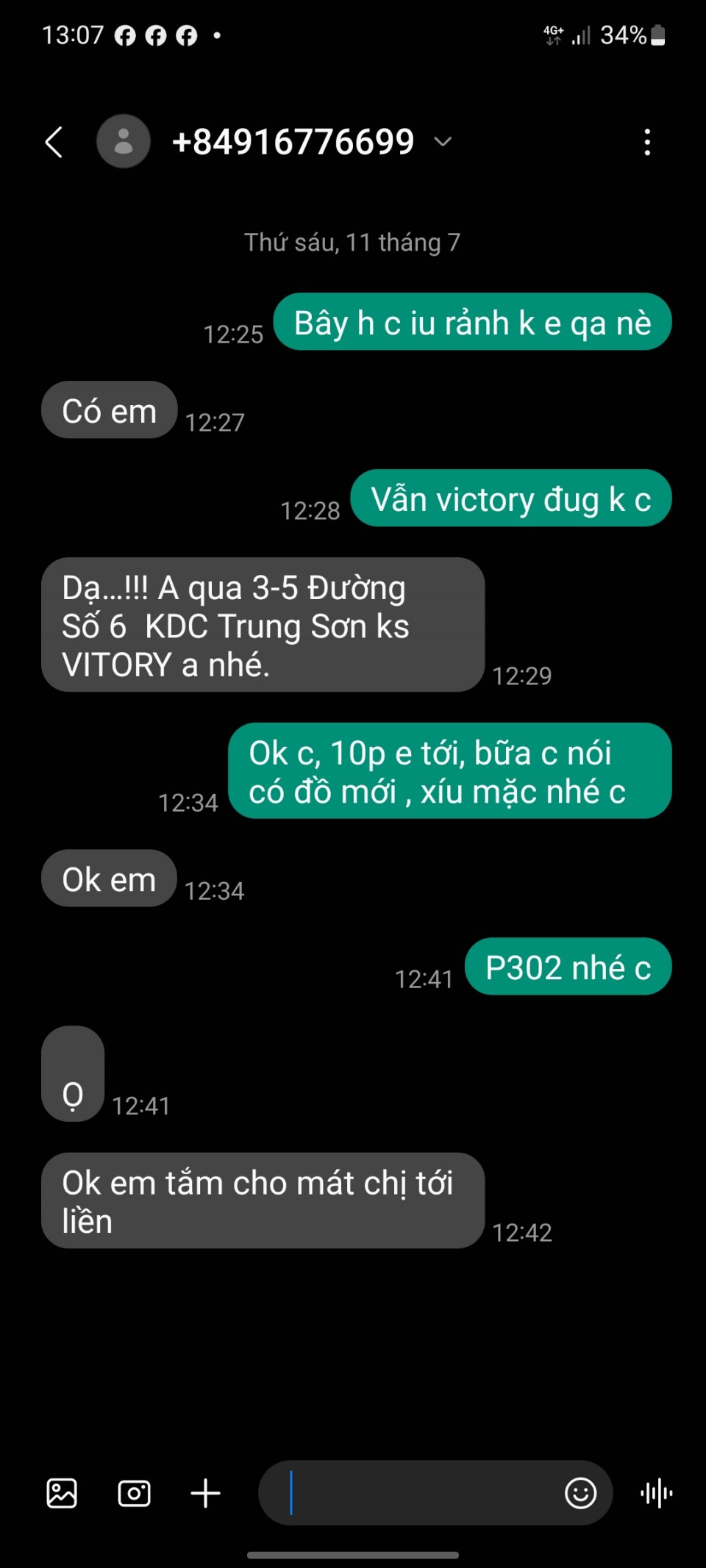Attach a picture from the gallery

pos(62,1493)
